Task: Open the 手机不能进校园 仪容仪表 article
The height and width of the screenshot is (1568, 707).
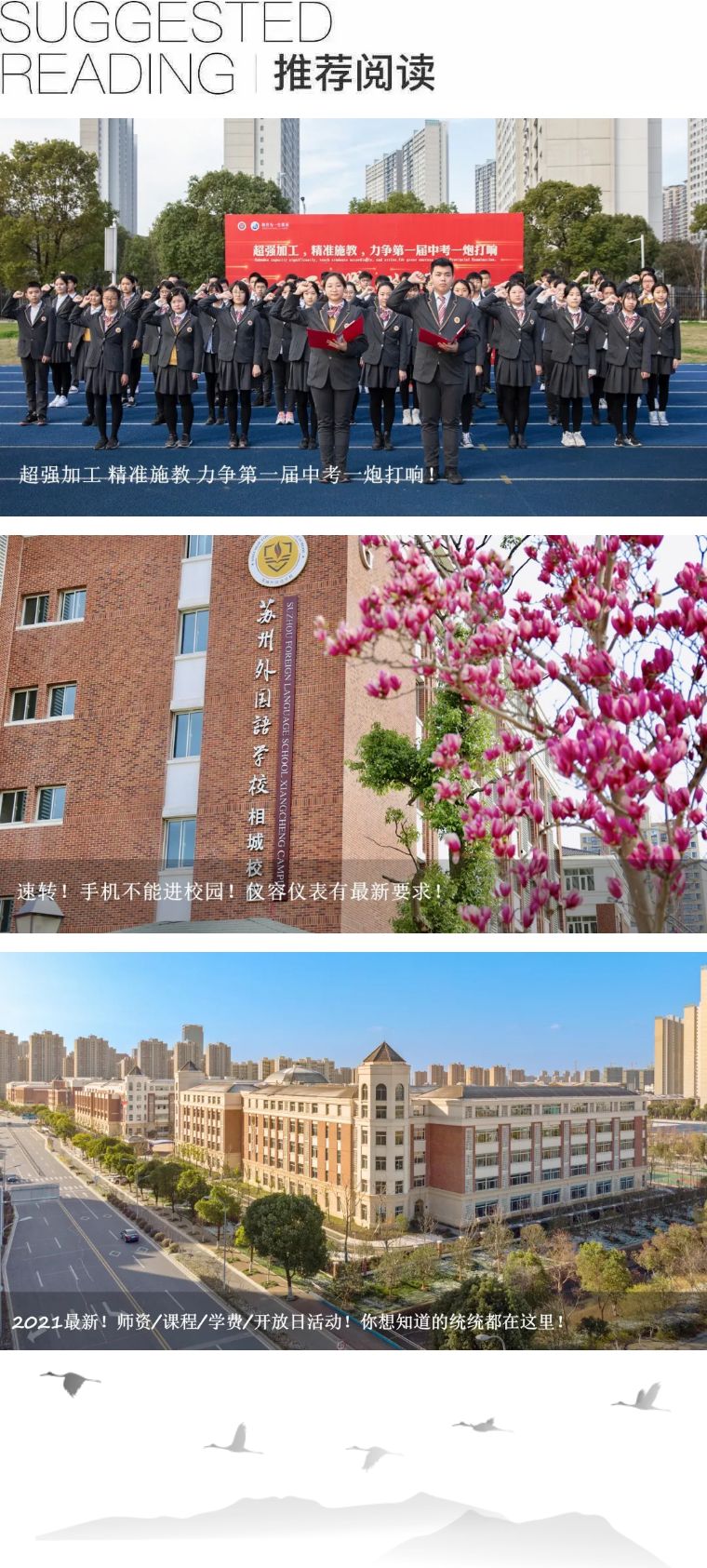Action: point(353,733)
